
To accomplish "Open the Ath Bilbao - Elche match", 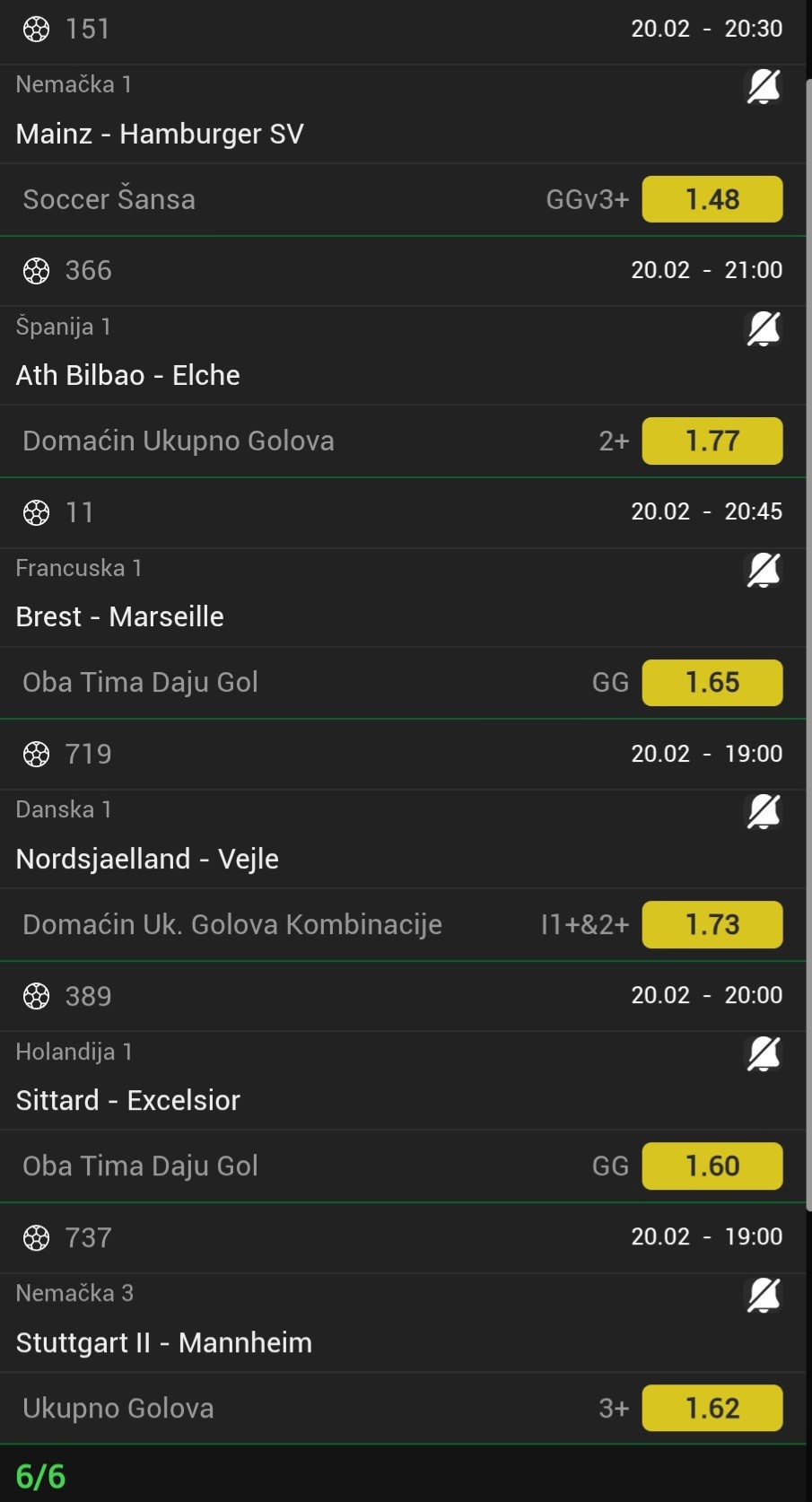I will (x=128, y=375).
